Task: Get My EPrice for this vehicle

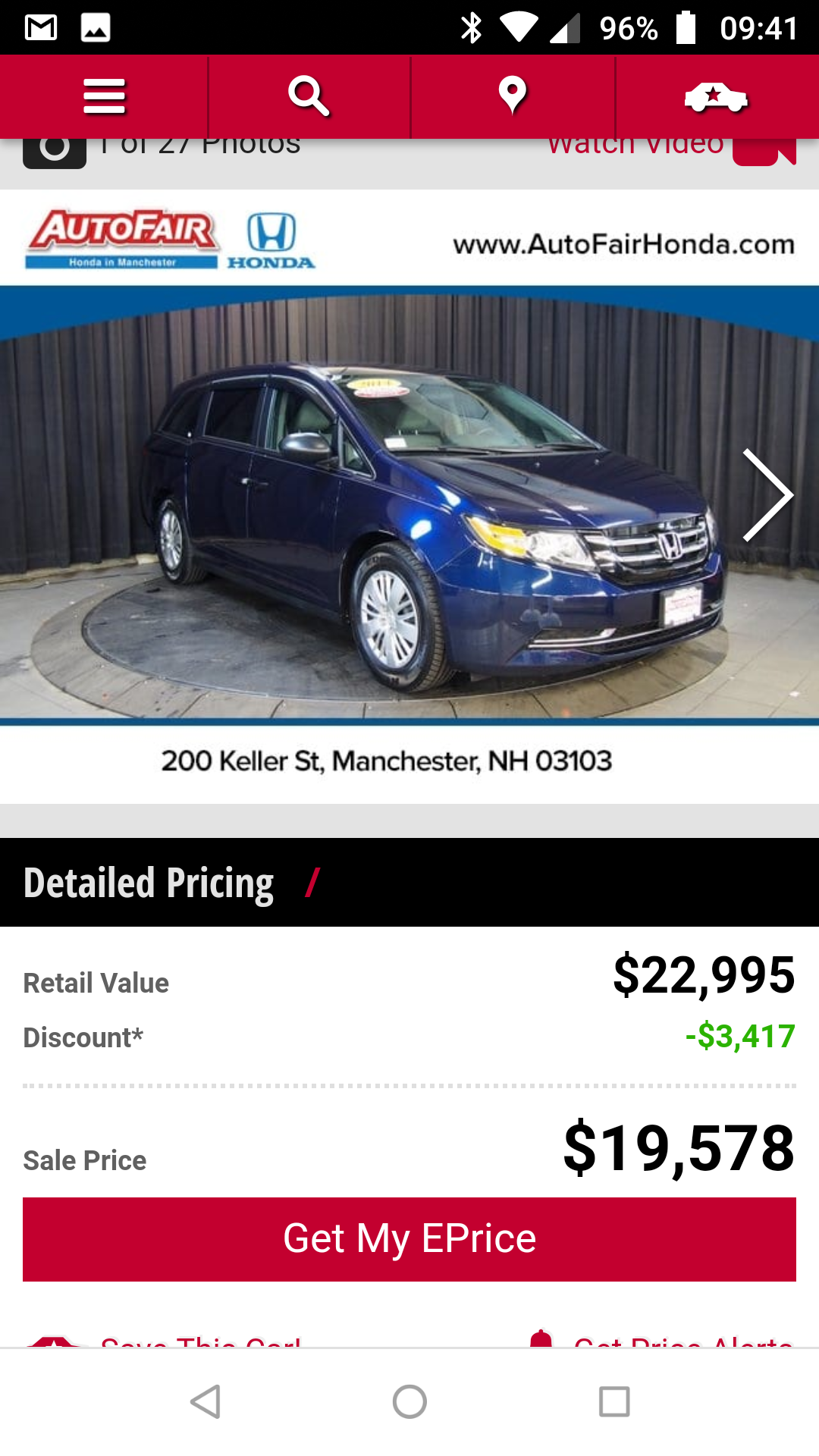Action: (x=409, y=1239)
